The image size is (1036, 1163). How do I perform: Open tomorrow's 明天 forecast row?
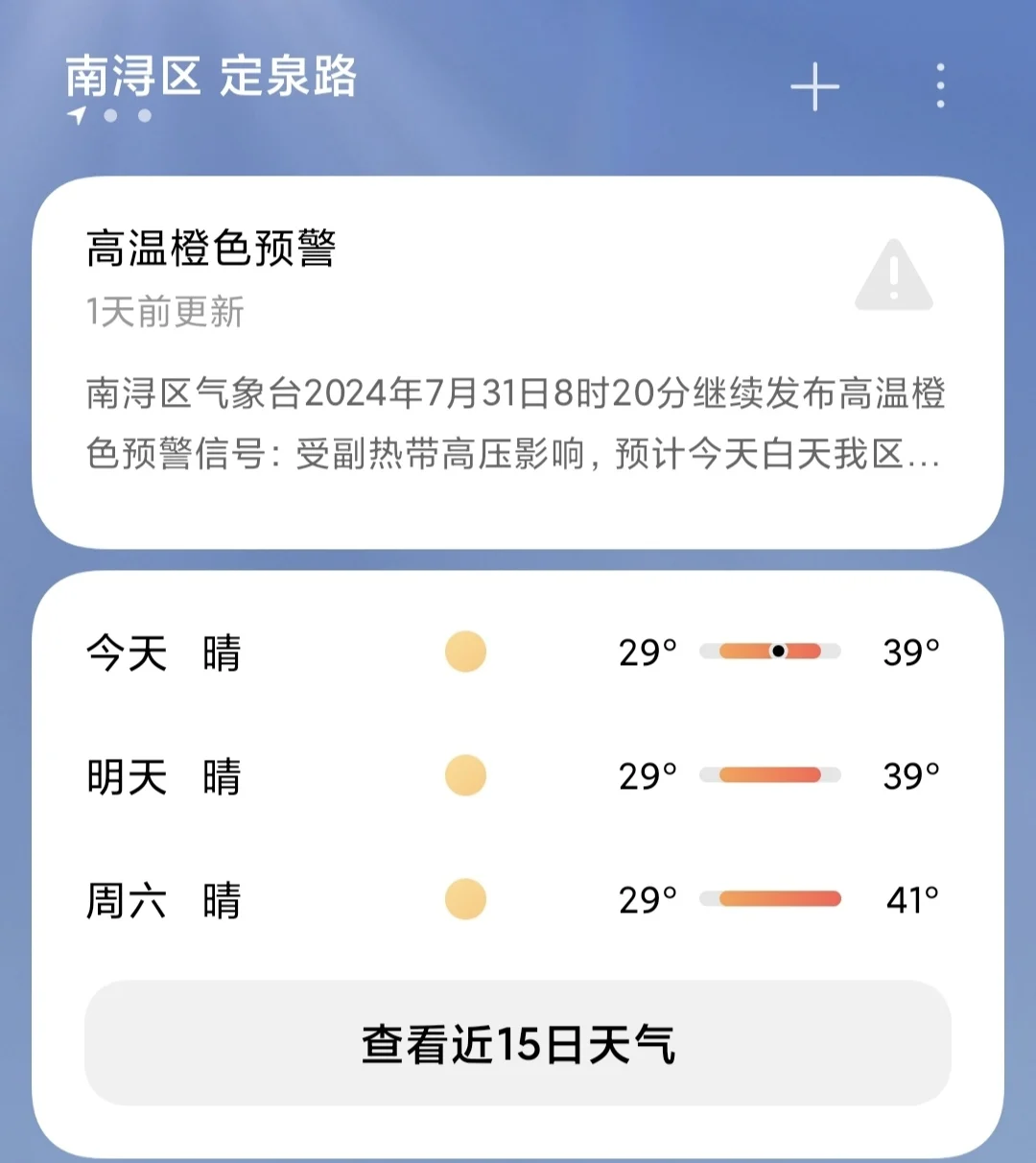(x=517, y=775)
